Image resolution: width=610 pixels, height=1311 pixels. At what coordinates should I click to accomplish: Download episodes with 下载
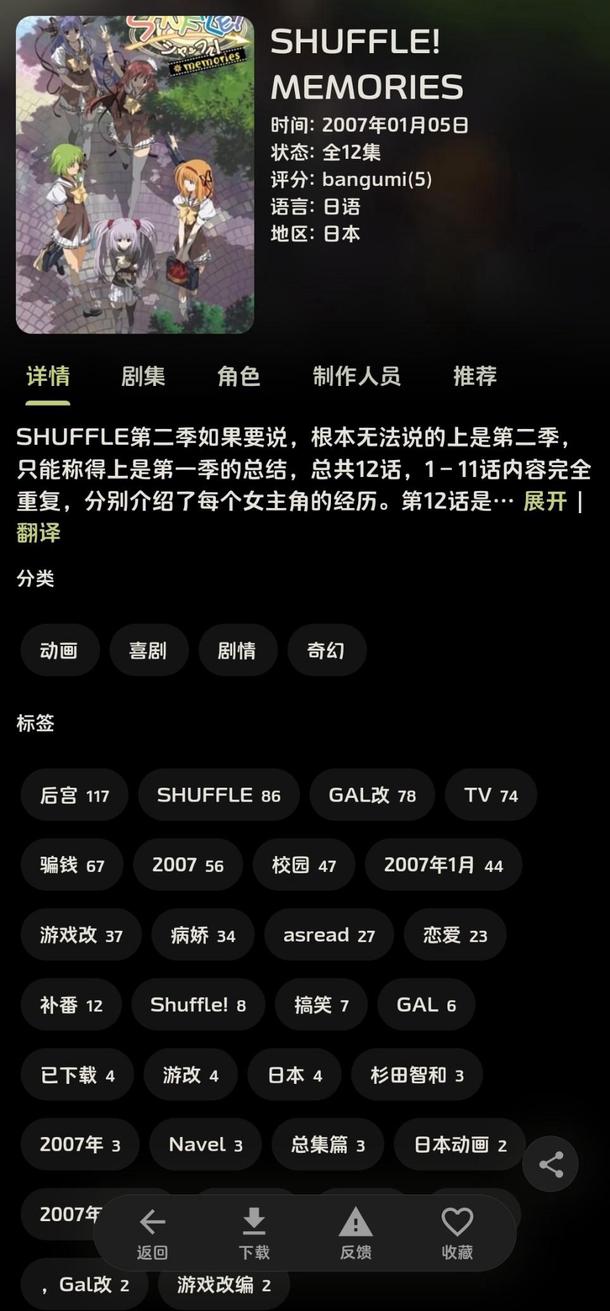coord(254,1232)
